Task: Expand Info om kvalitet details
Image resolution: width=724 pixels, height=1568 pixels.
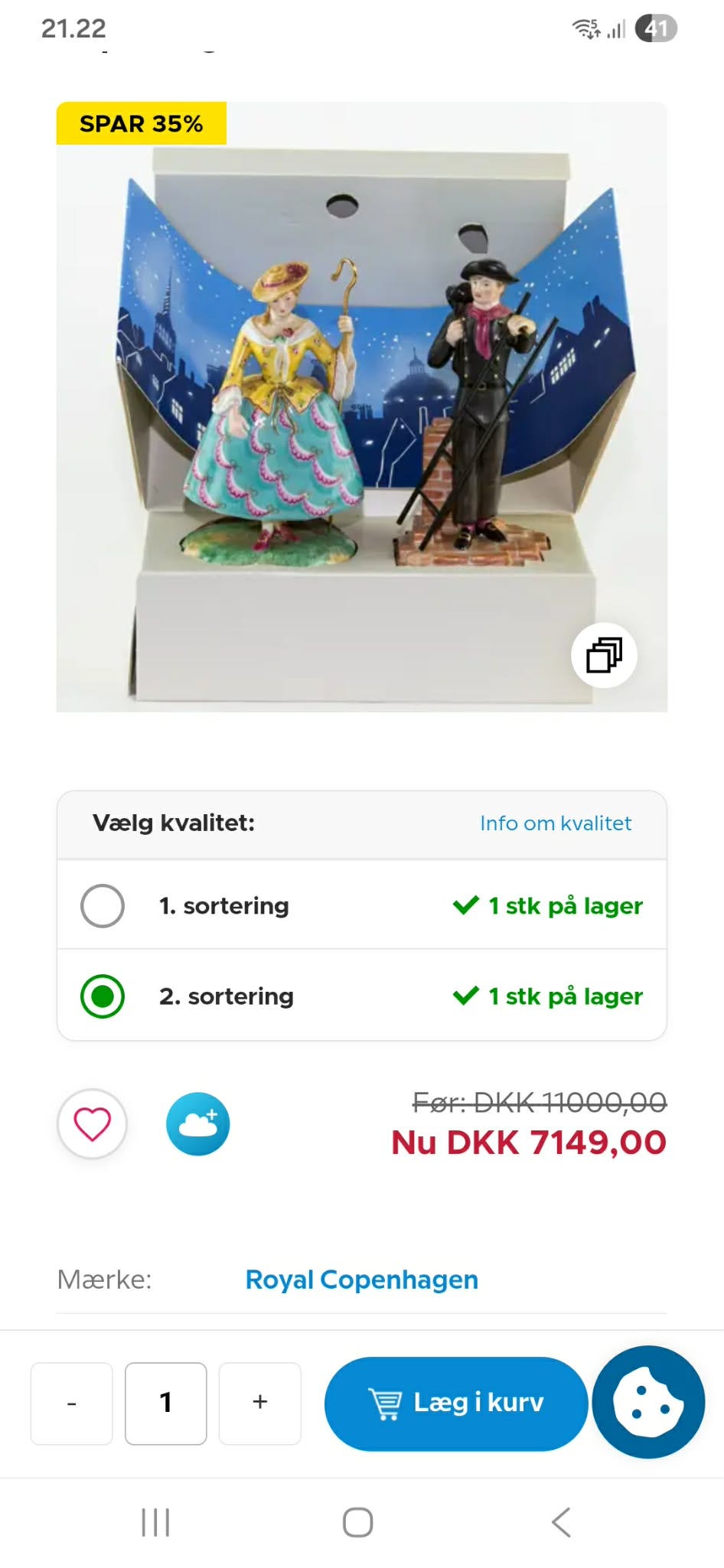Action: coord(555,823)
